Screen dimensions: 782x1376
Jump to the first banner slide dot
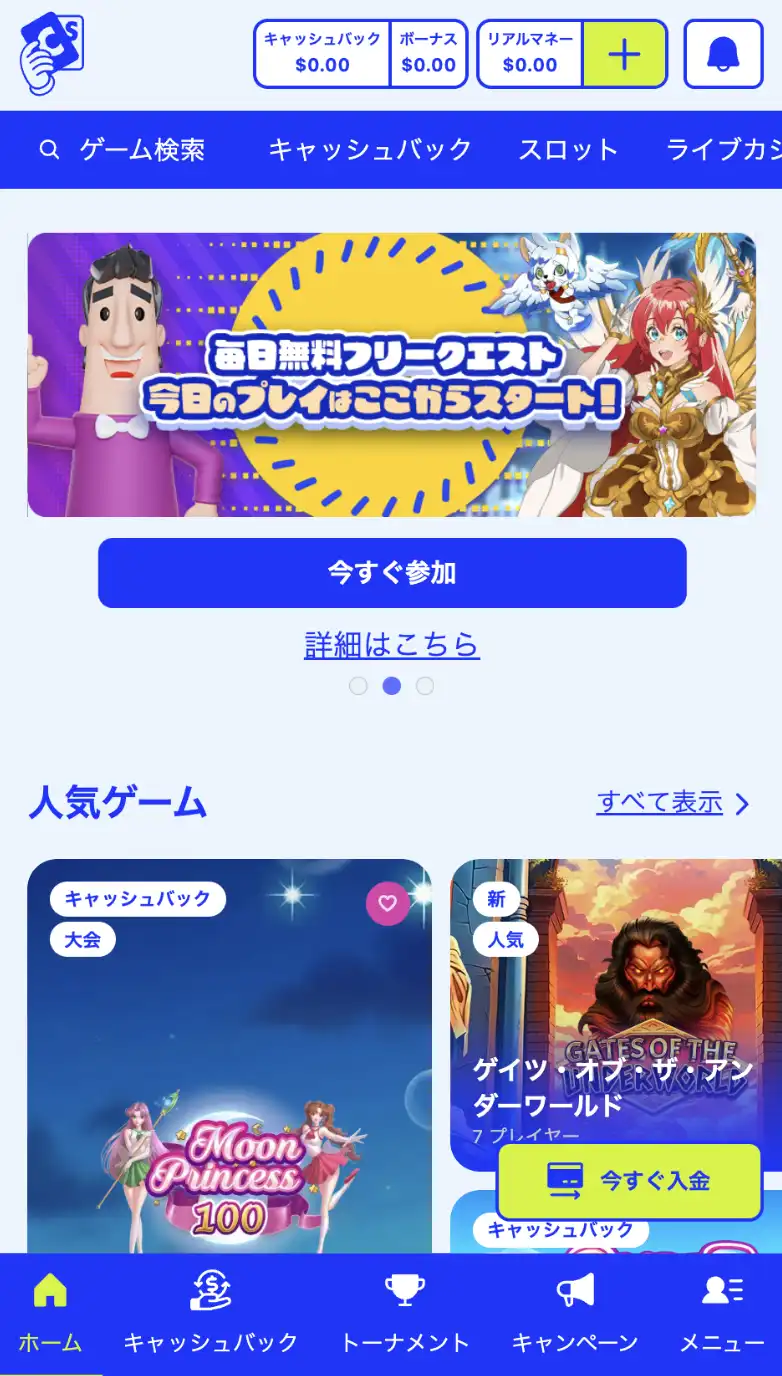pos(358,686)
